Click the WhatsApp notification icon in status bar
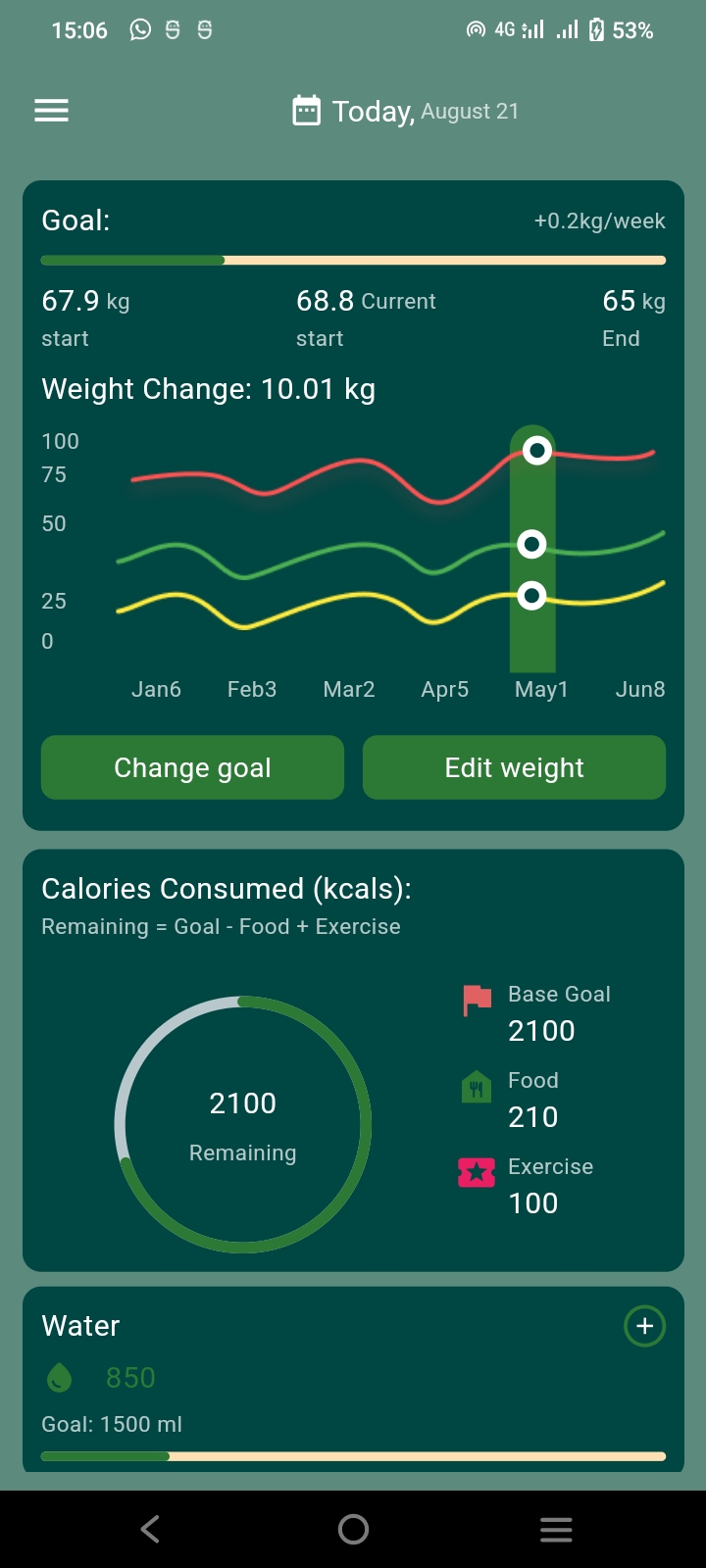This screenshot has height=1568, width=706. [139, 29]
